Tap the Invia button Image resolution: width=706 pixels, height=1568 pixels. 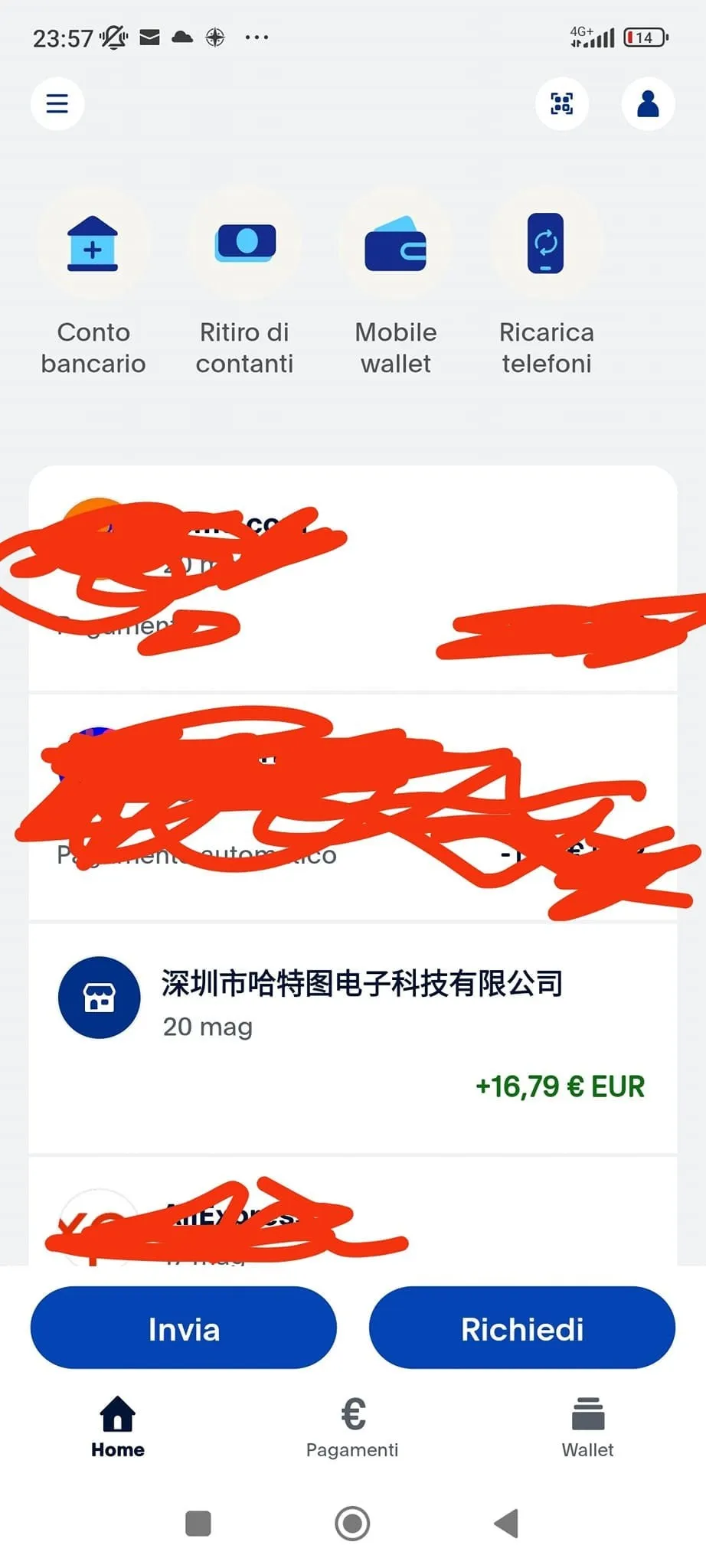(x=184, y=1328)
